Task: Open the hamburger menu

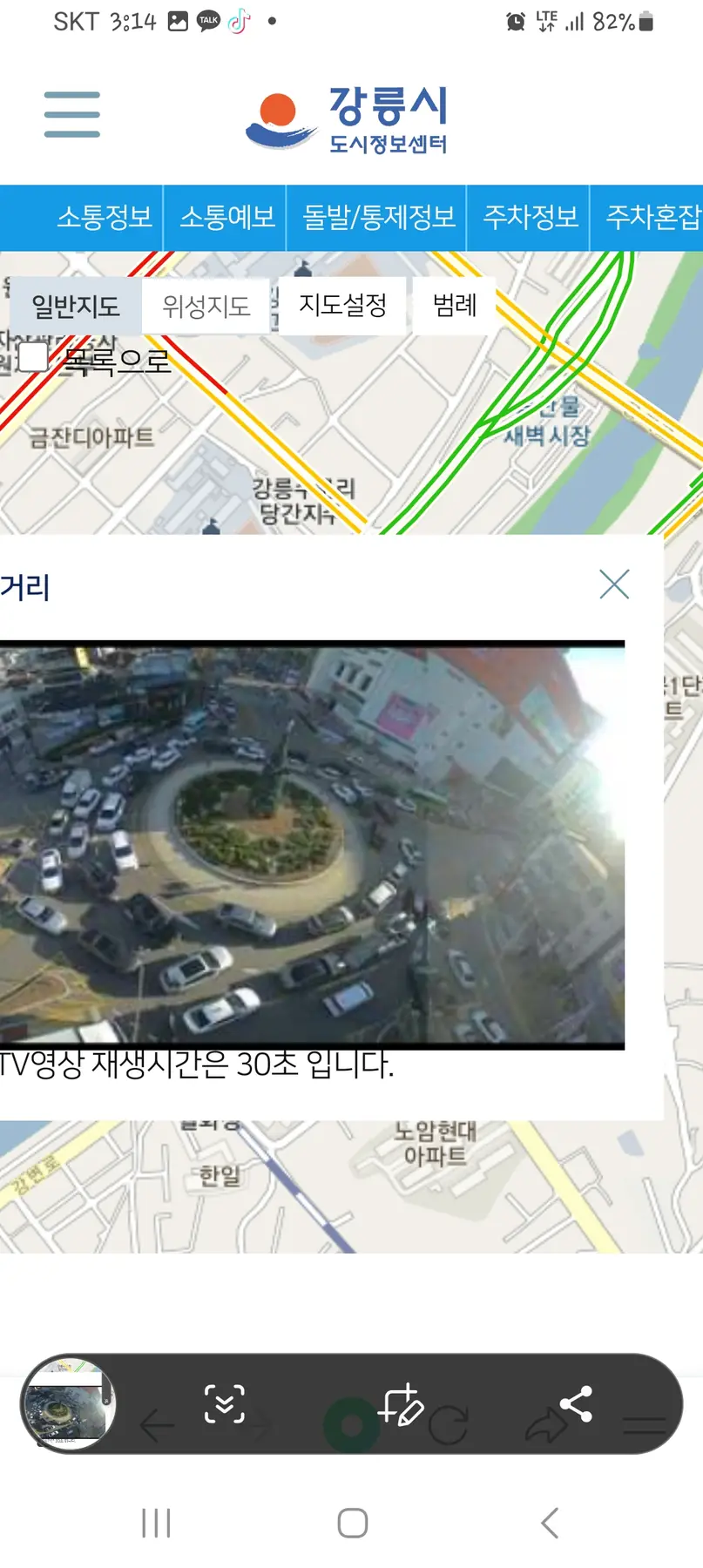Action: pyautogui.click(x=72, y=114)
